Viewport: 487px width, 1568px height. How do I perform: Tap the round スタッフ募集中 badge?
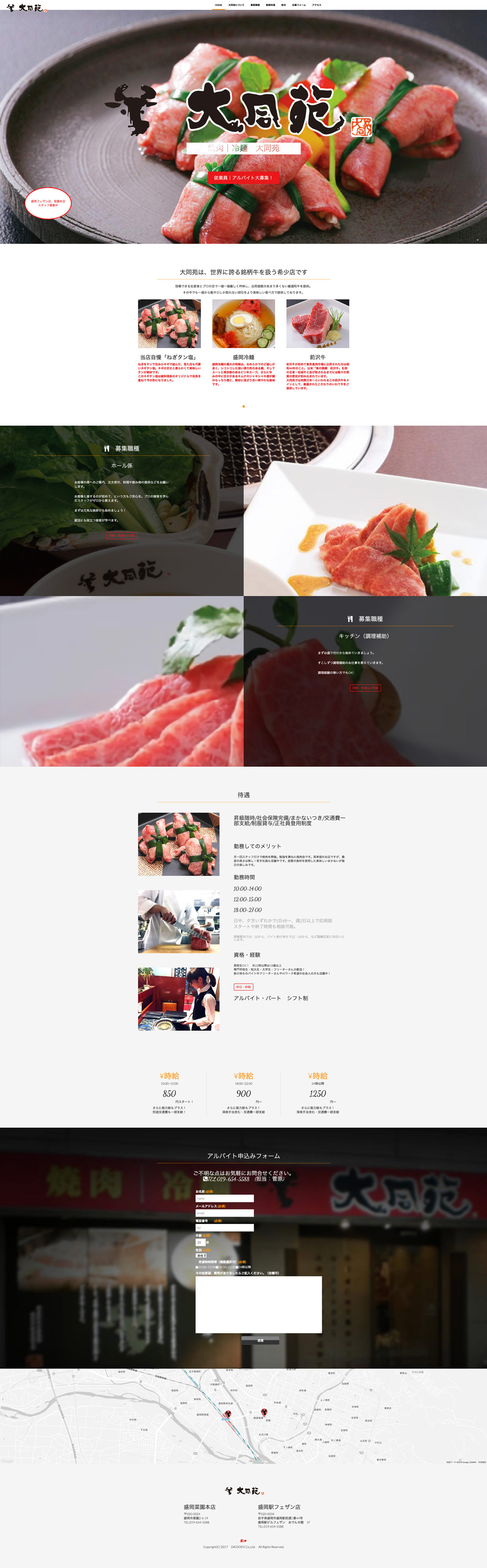coord(48,203)
